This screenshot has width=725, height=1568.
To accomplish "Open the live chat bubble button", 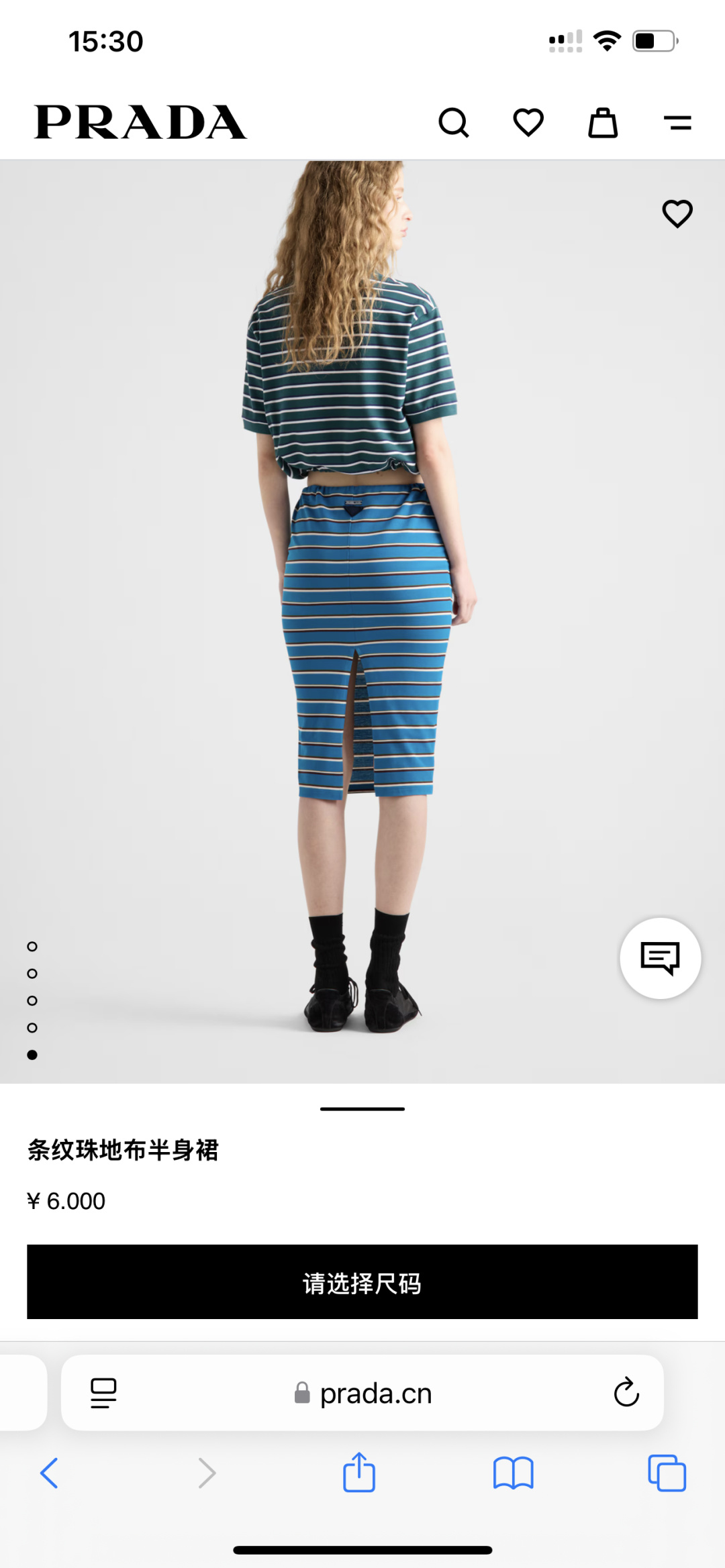I will tap(661, 958).
